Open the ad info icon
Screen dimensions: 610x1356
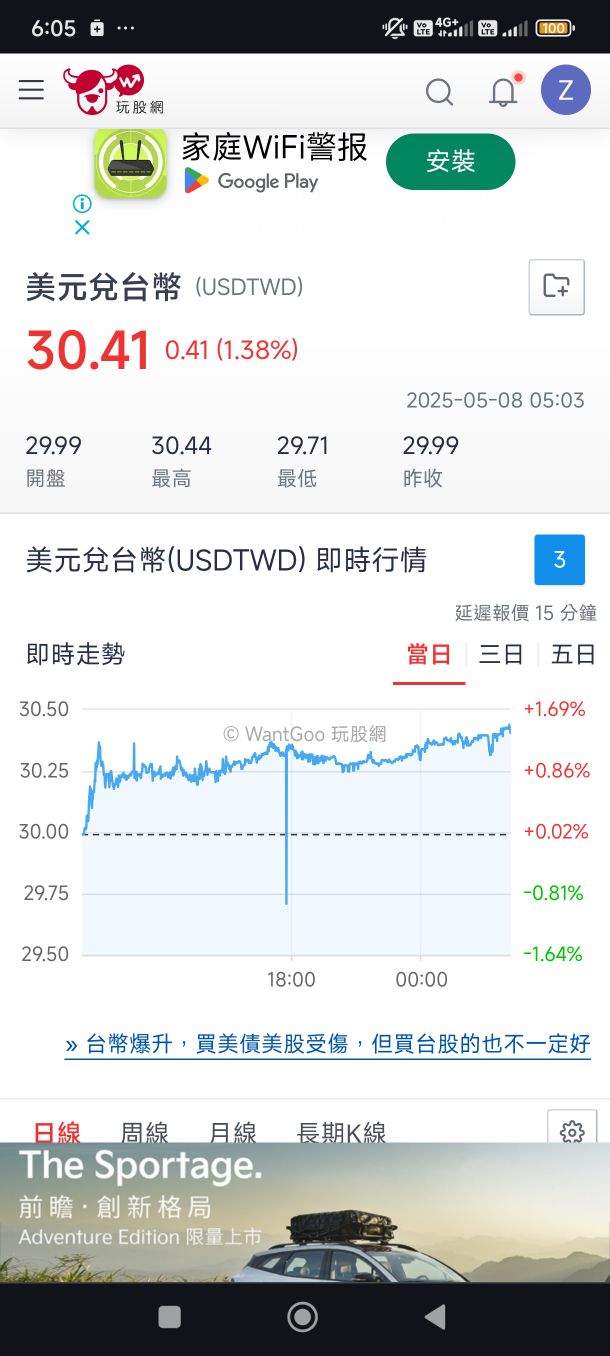pyautogui.click(x=82, y=203)
